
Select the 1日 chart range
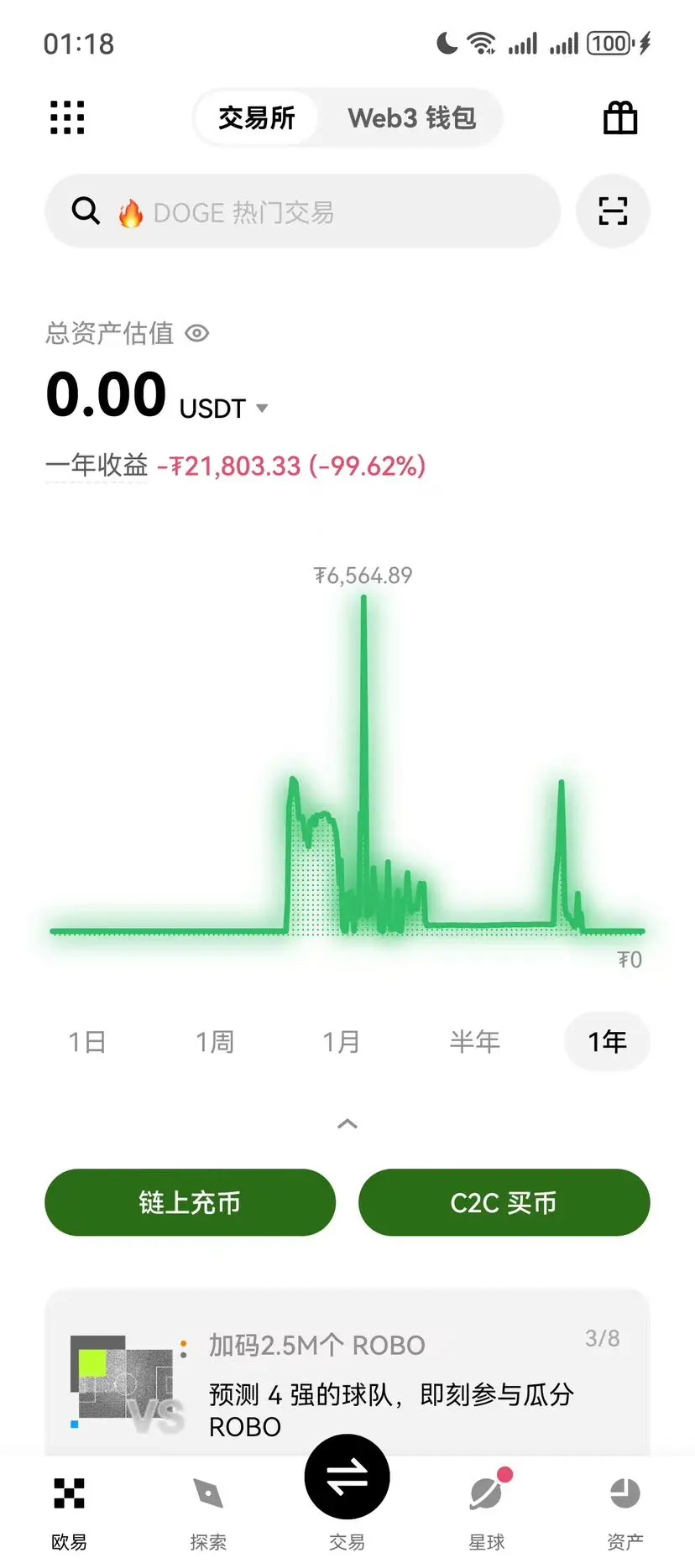tap(87, 1042)
